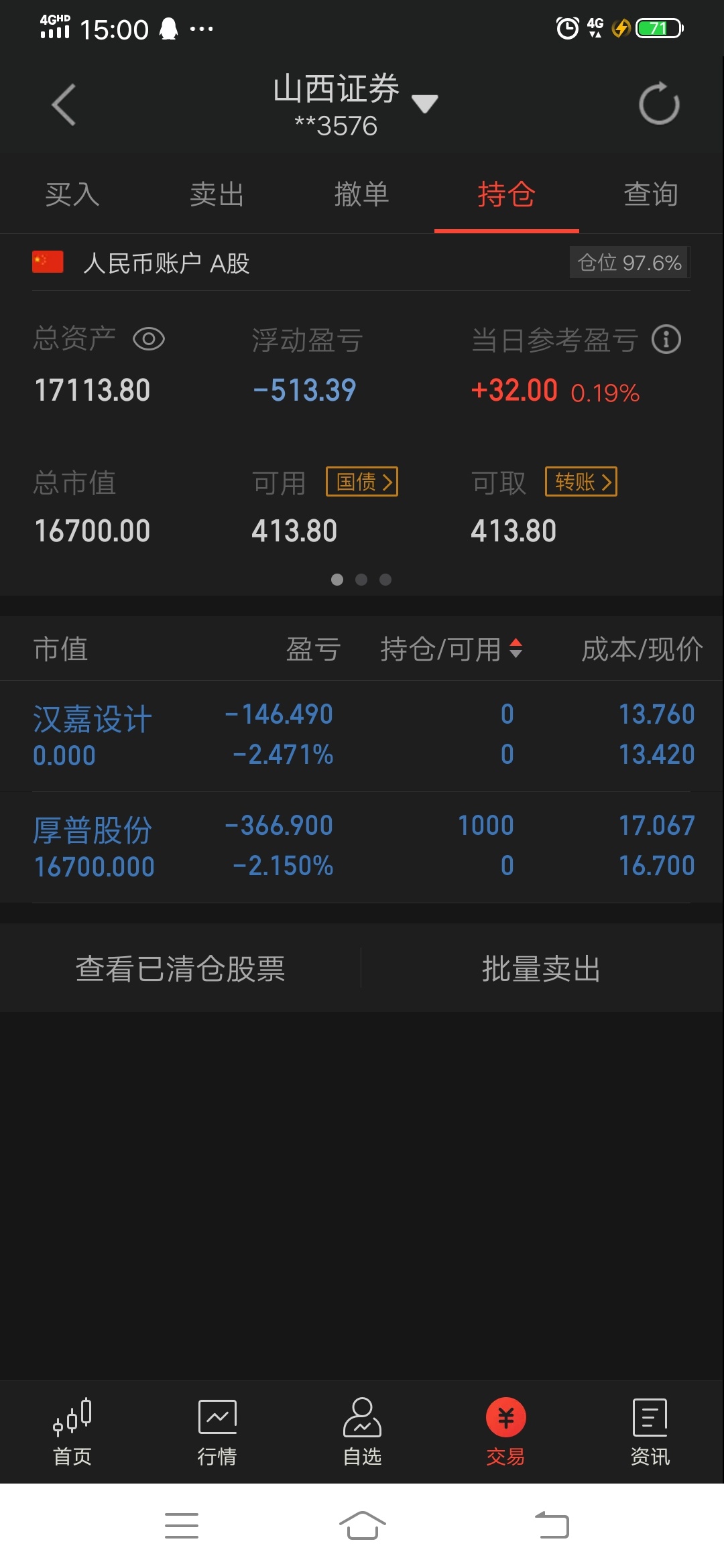Hide total assets with the eye icon
Screen dimensions: 724x1568
point(149,339)
